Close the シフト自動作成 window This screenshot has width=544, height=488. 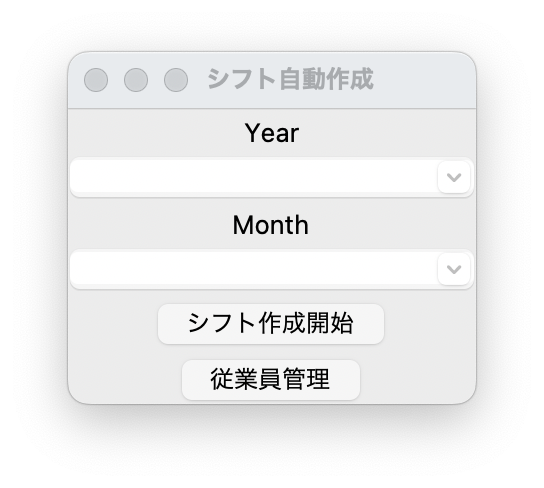[x=96, y=80]
